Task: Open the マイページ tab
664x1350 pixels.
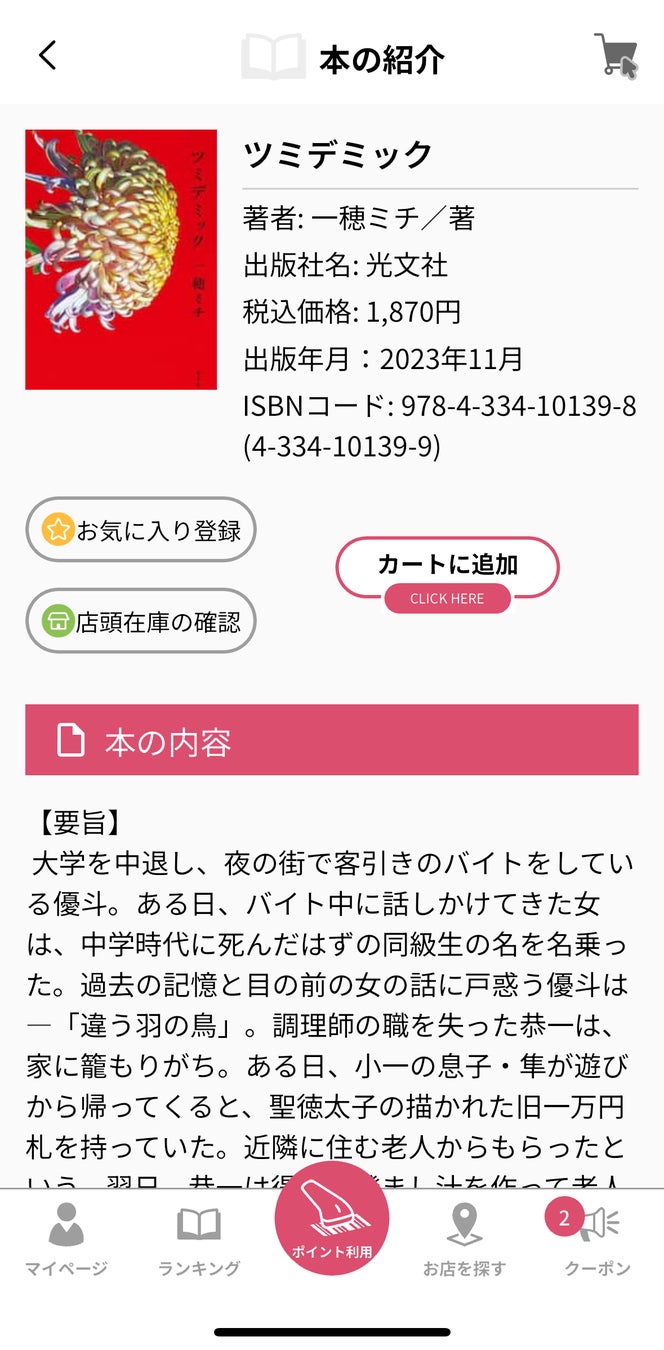Action: click(x=66, y=1240)
